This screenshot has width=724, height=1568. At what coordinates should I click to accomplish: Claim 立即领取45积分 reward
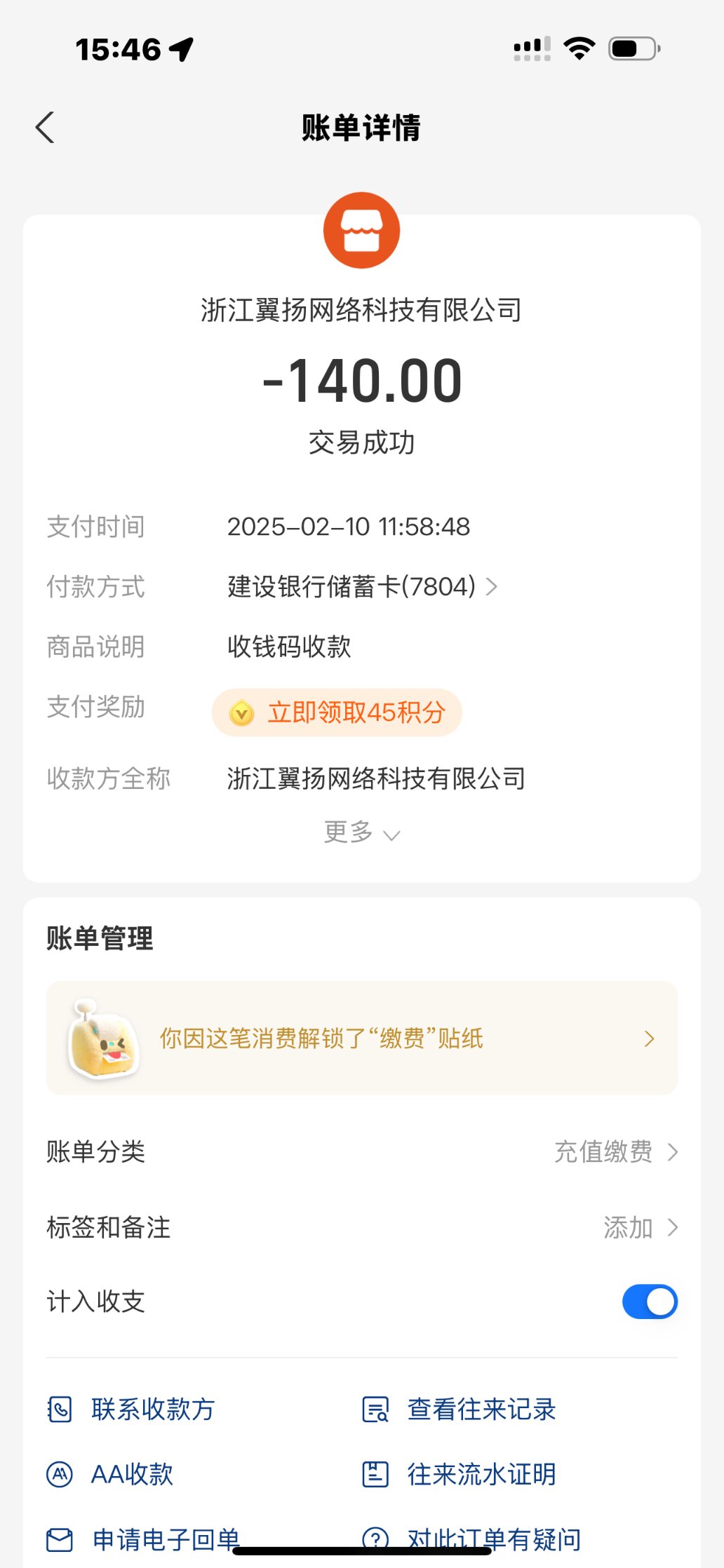[337, 712]
